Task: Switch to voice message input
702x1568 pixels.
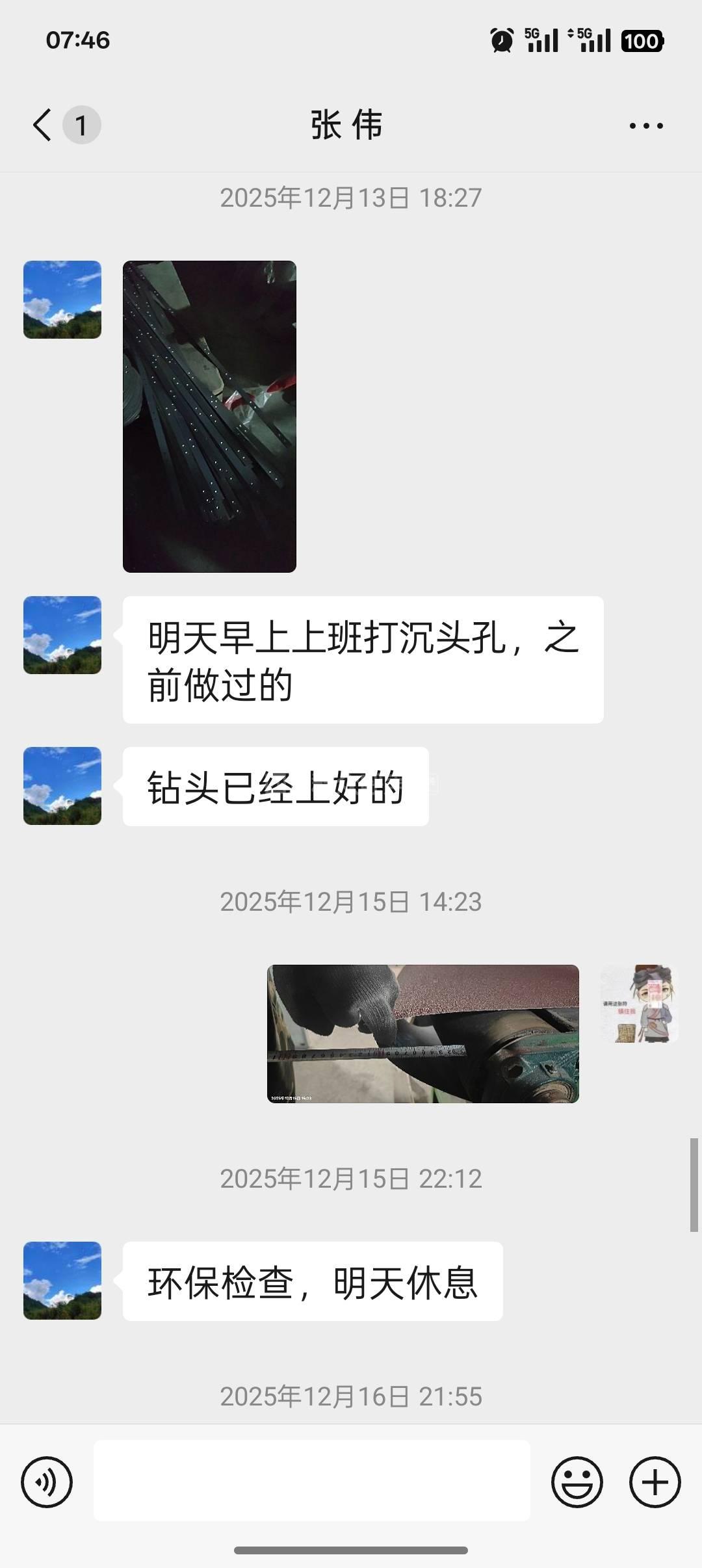Action: click(47, 1482)
